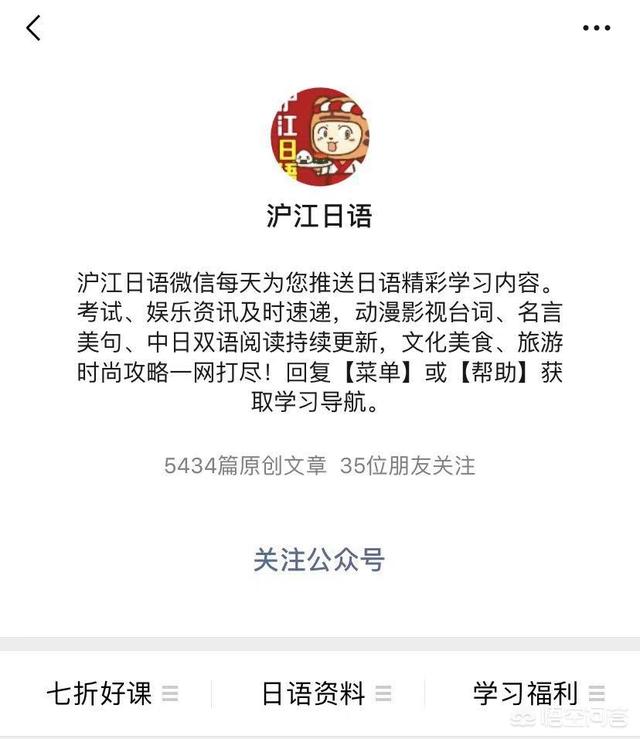This screenshot has height=739, width=640.
Task: Go back with the arrow icon
Action: click(x=34, y=28)
